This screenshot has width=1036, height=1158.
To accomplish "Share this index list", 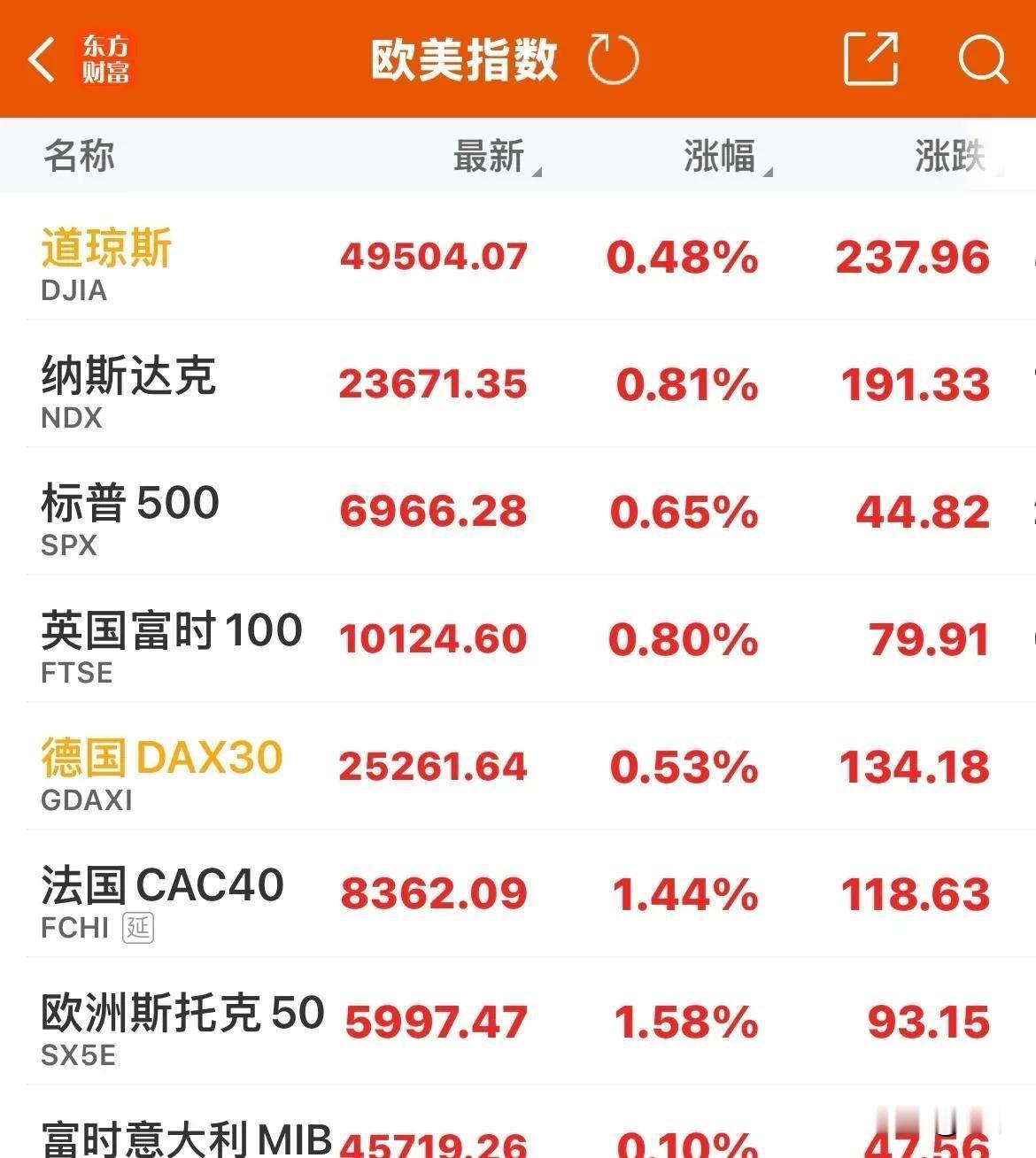I will point(870,58).
